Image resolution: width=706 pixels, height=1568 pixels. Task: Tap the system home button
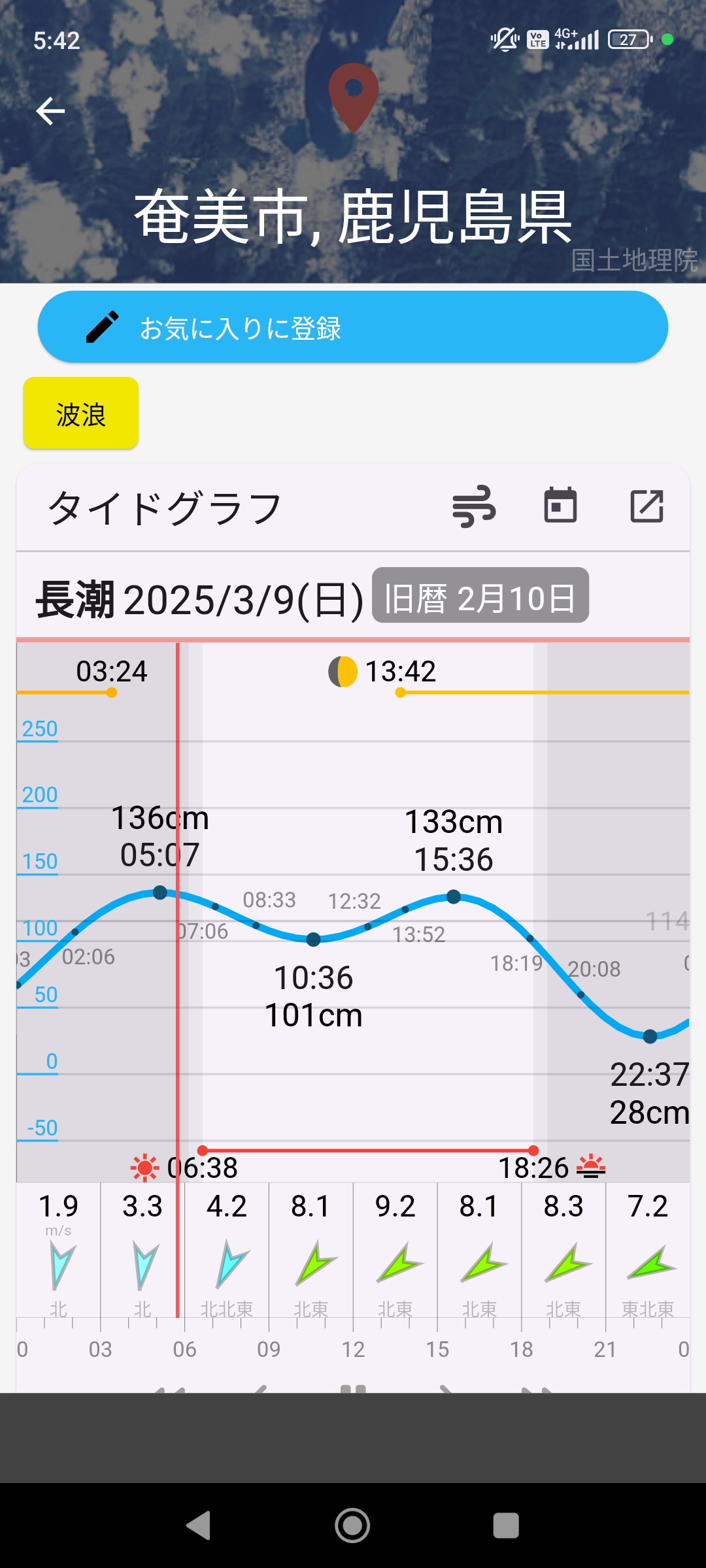point(352,1526)
